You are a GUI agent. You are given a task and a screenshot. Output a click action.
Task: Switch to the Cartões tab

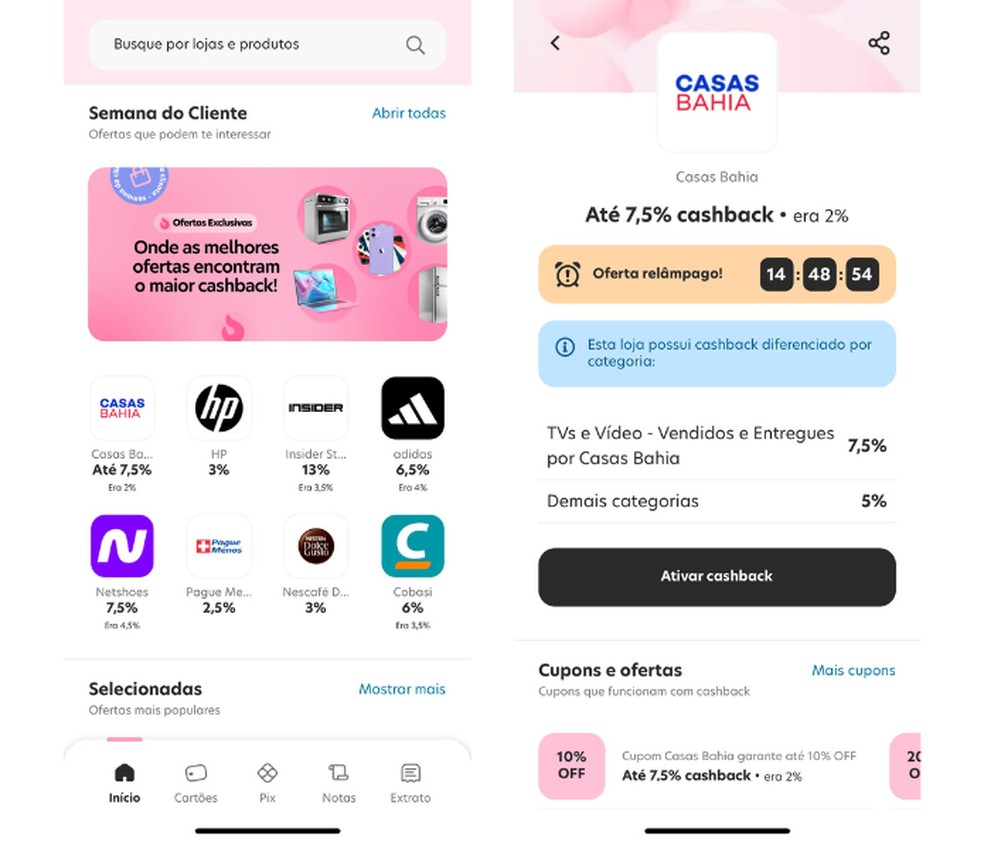coord(196,783)
